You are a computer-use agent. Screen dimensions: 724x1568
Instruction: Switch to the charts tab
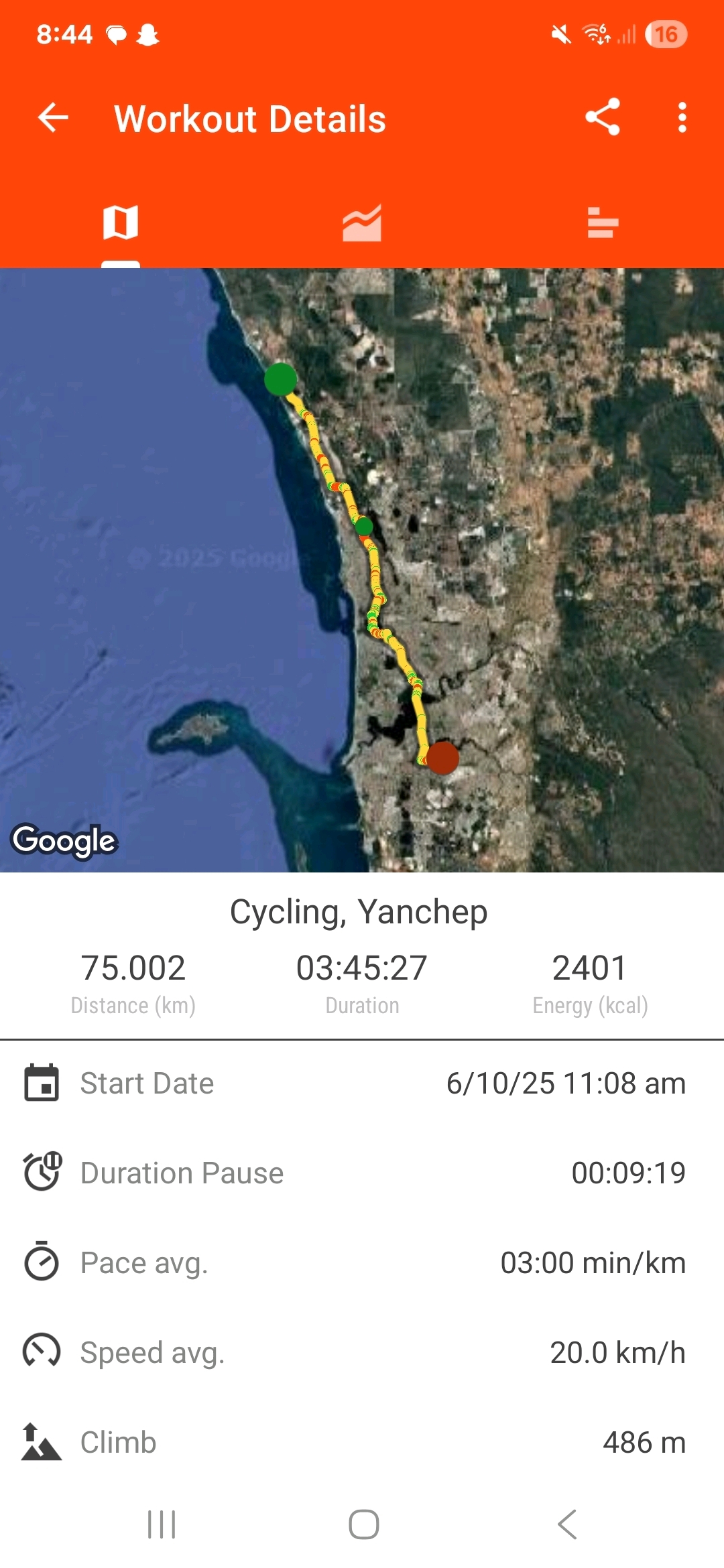[362, 222]
